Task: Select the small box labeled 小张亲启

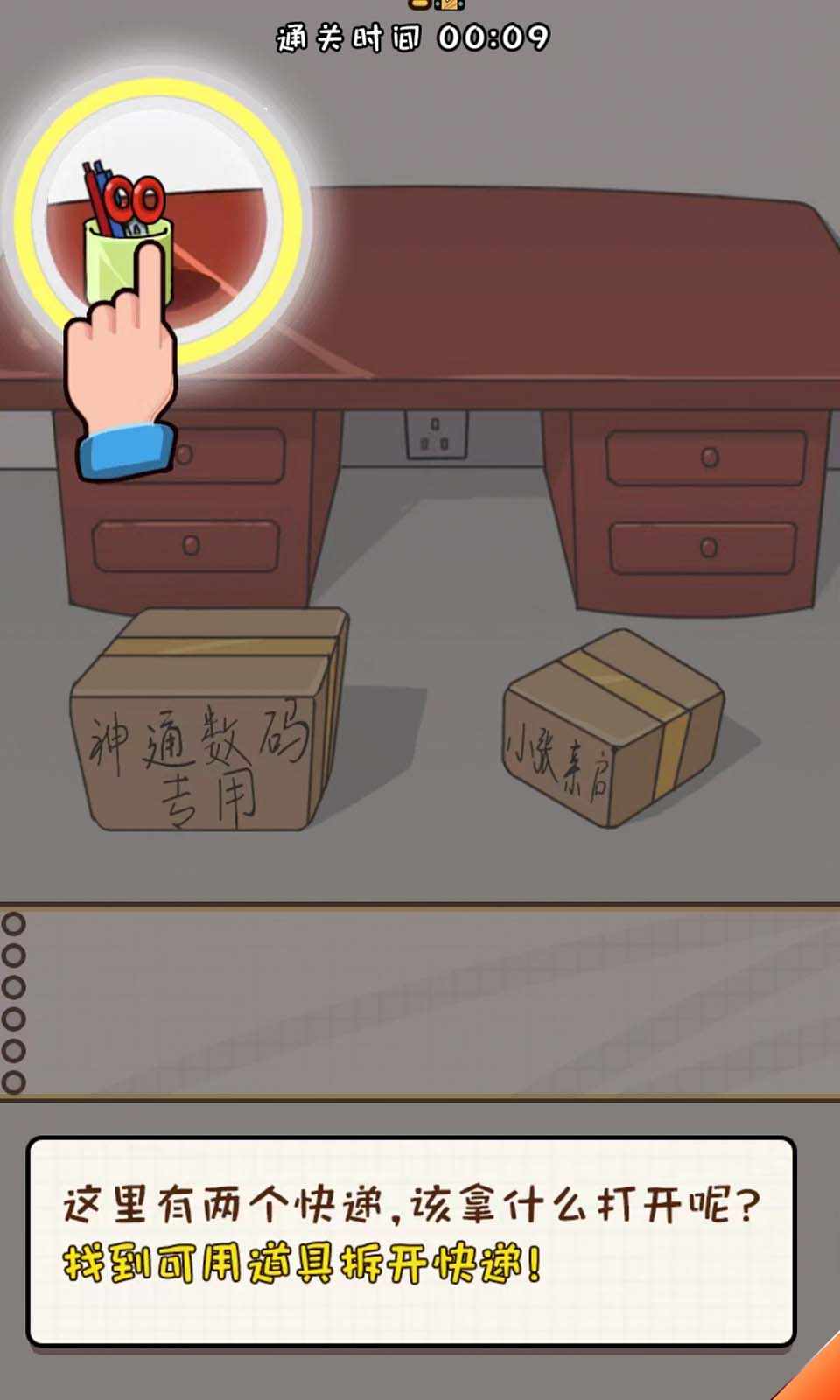Action: (611, 729)
